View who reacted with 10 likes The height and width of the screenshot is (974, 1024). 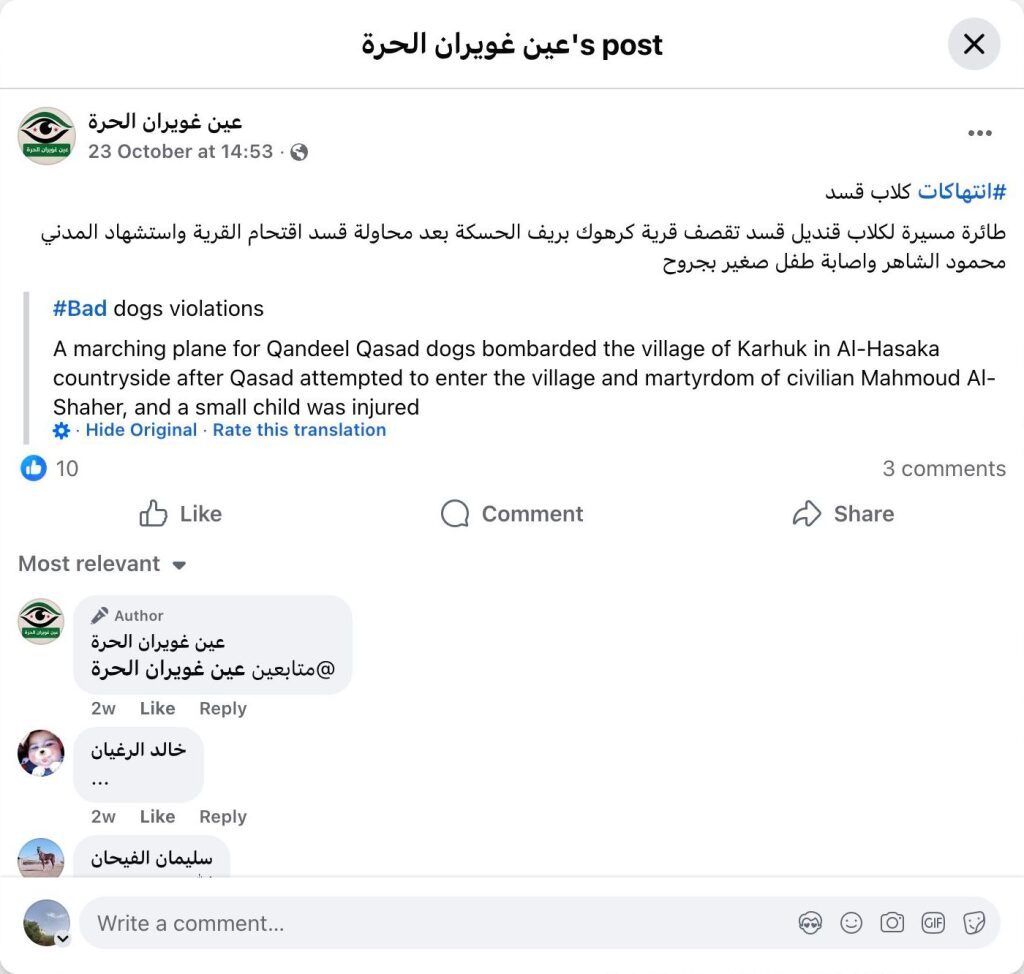coord(66,468)
